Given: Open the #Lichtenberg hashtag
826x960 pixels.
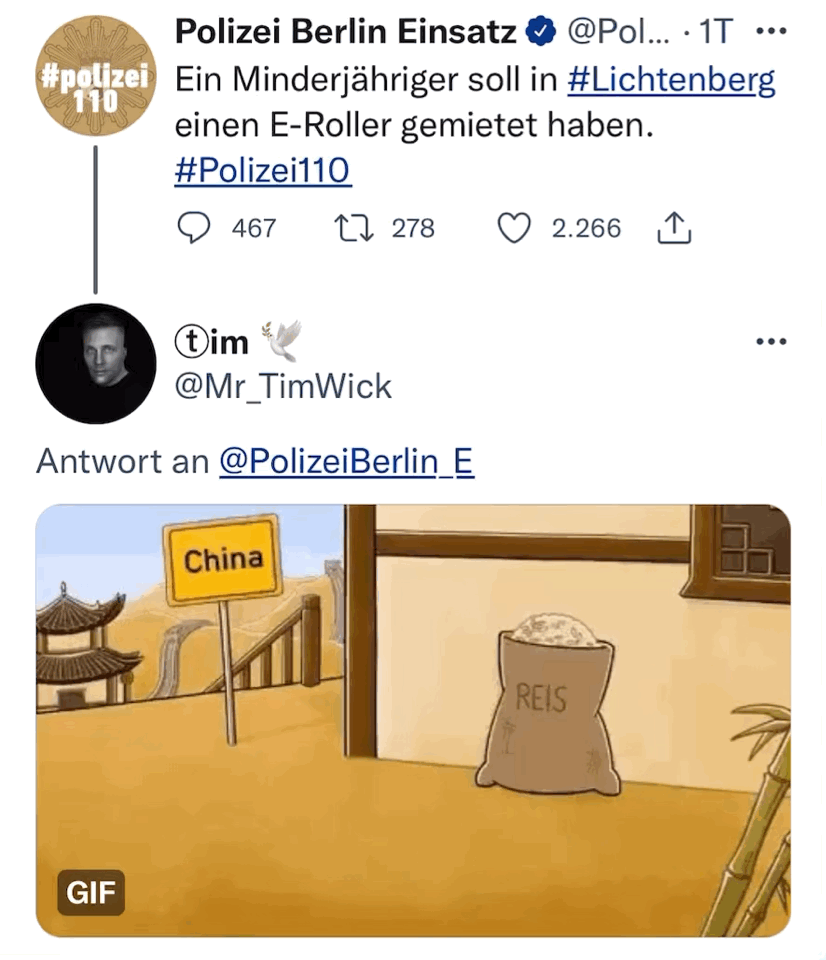Looking at the screenshot, I should [671, 78].
